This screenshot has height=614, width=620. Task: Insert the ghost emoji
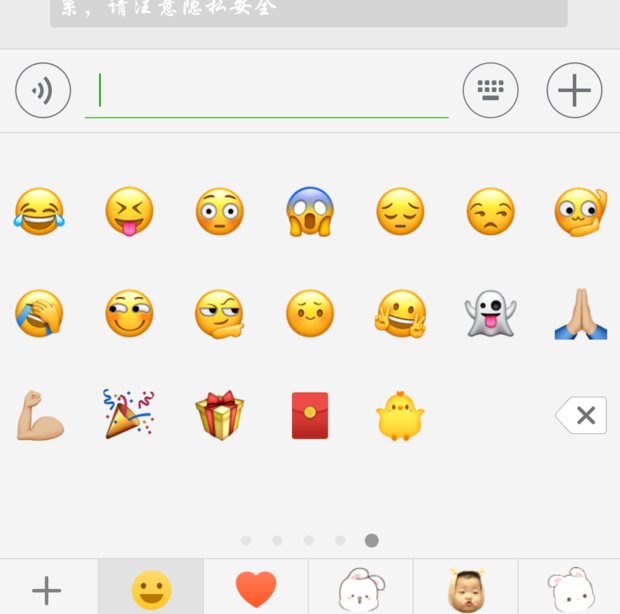coord(490,314)
